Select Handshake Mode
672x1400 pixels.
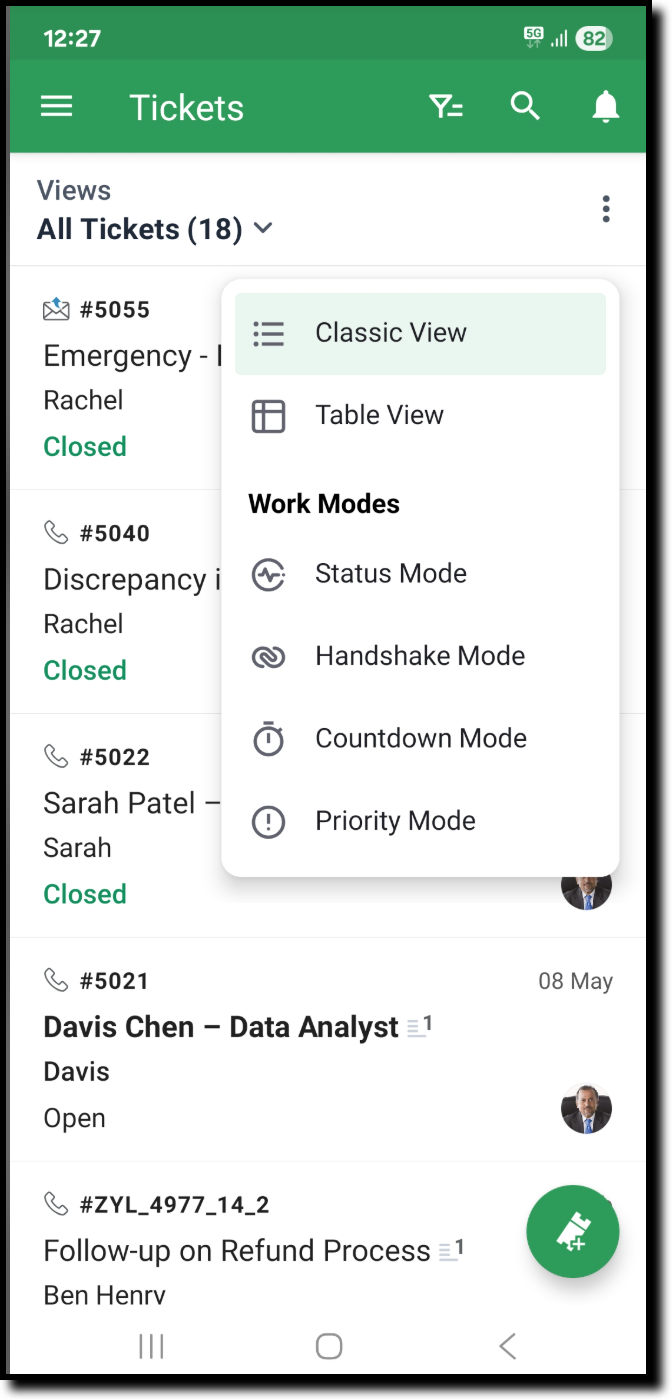(420, 656)
